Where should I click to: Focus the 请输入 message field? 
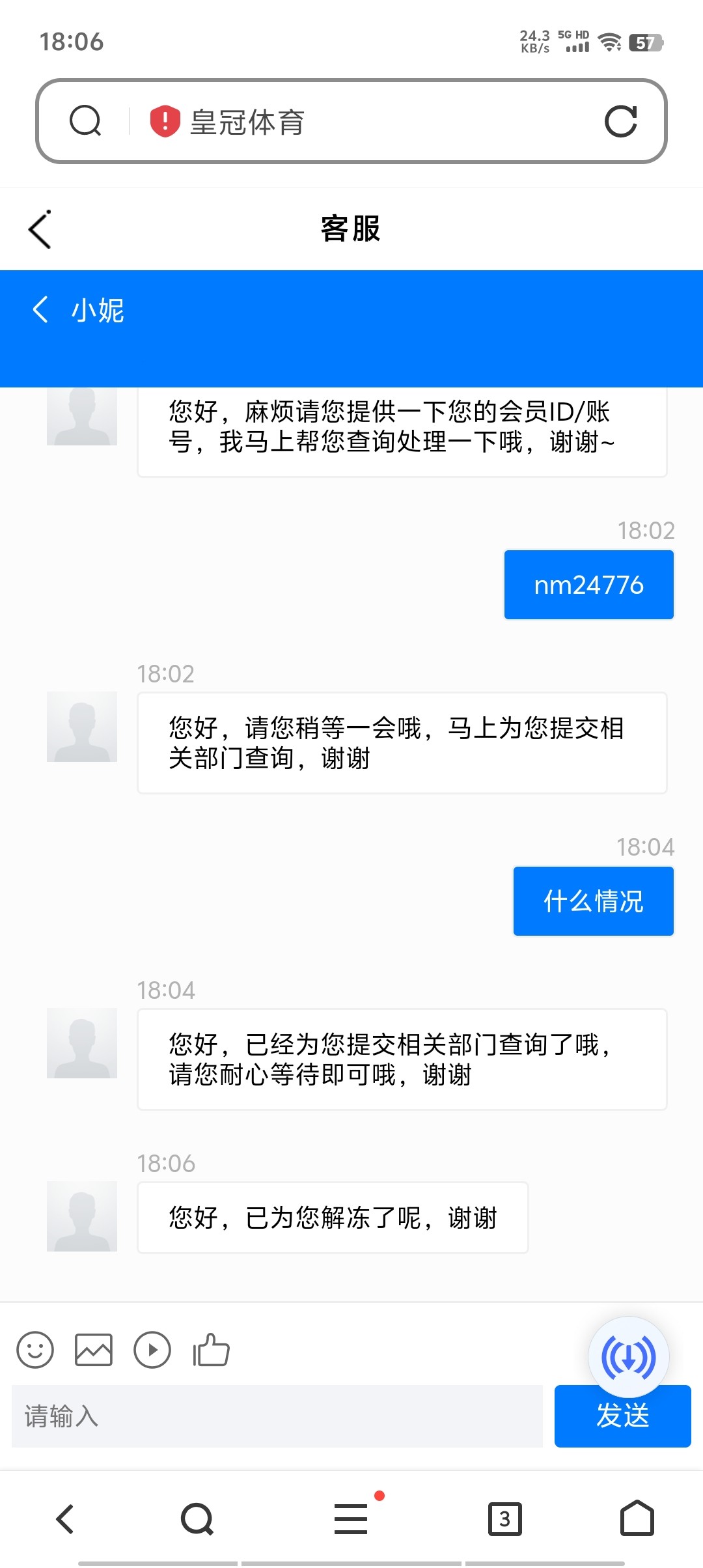pos(277,1416)
